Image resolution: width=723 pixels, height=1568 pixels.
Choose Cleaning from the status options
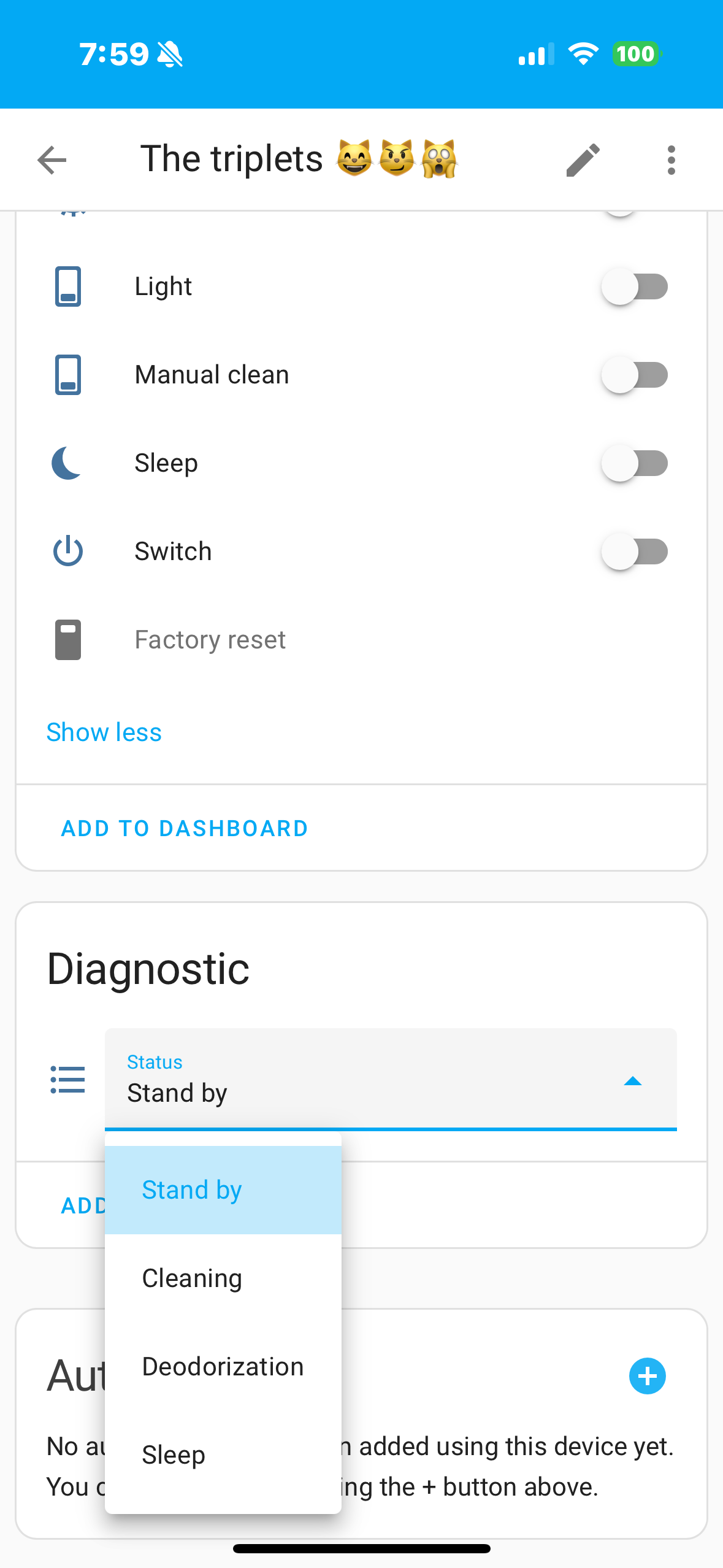pyautogui.click(x=223, y=1278)
